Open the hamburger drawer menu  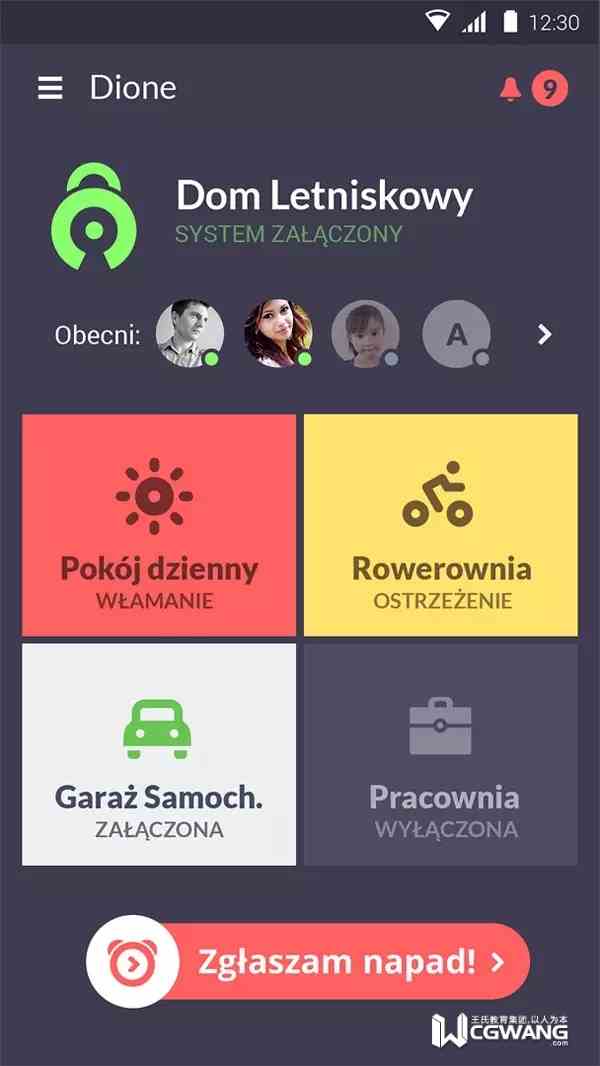pos(50,88)
